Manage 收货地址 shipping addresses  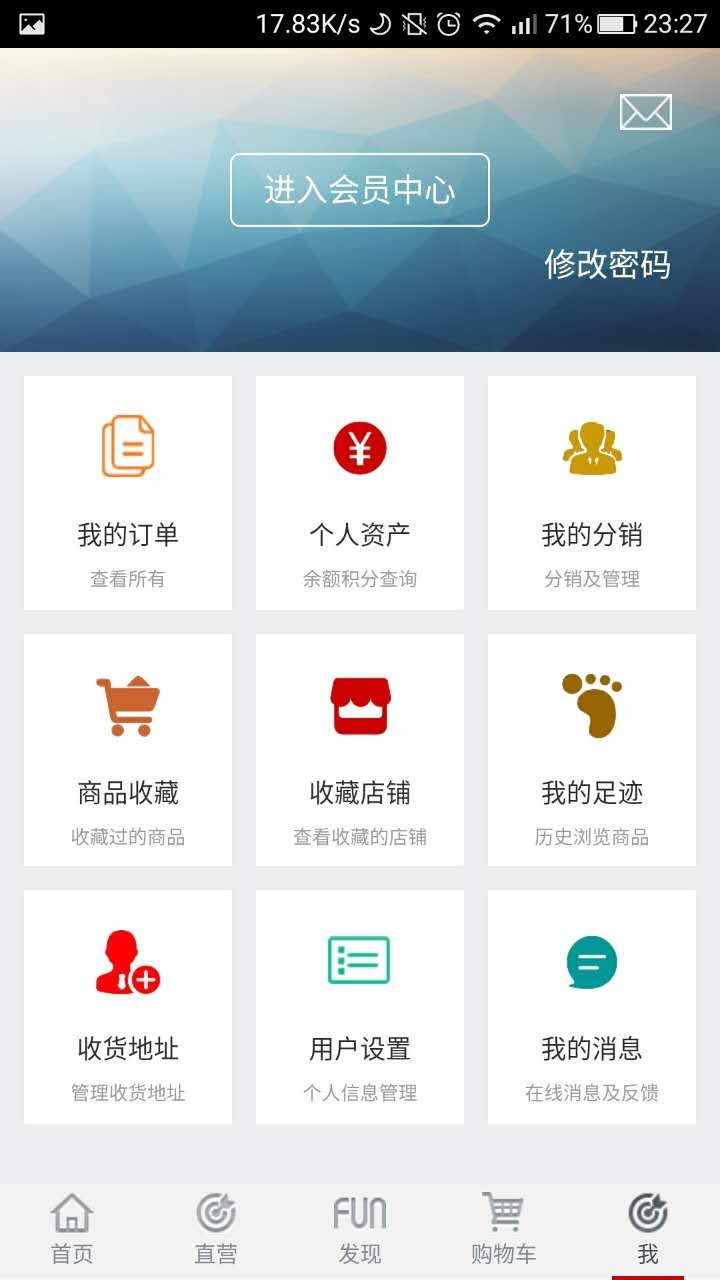pyautogui.click(x=128, y=1007)
